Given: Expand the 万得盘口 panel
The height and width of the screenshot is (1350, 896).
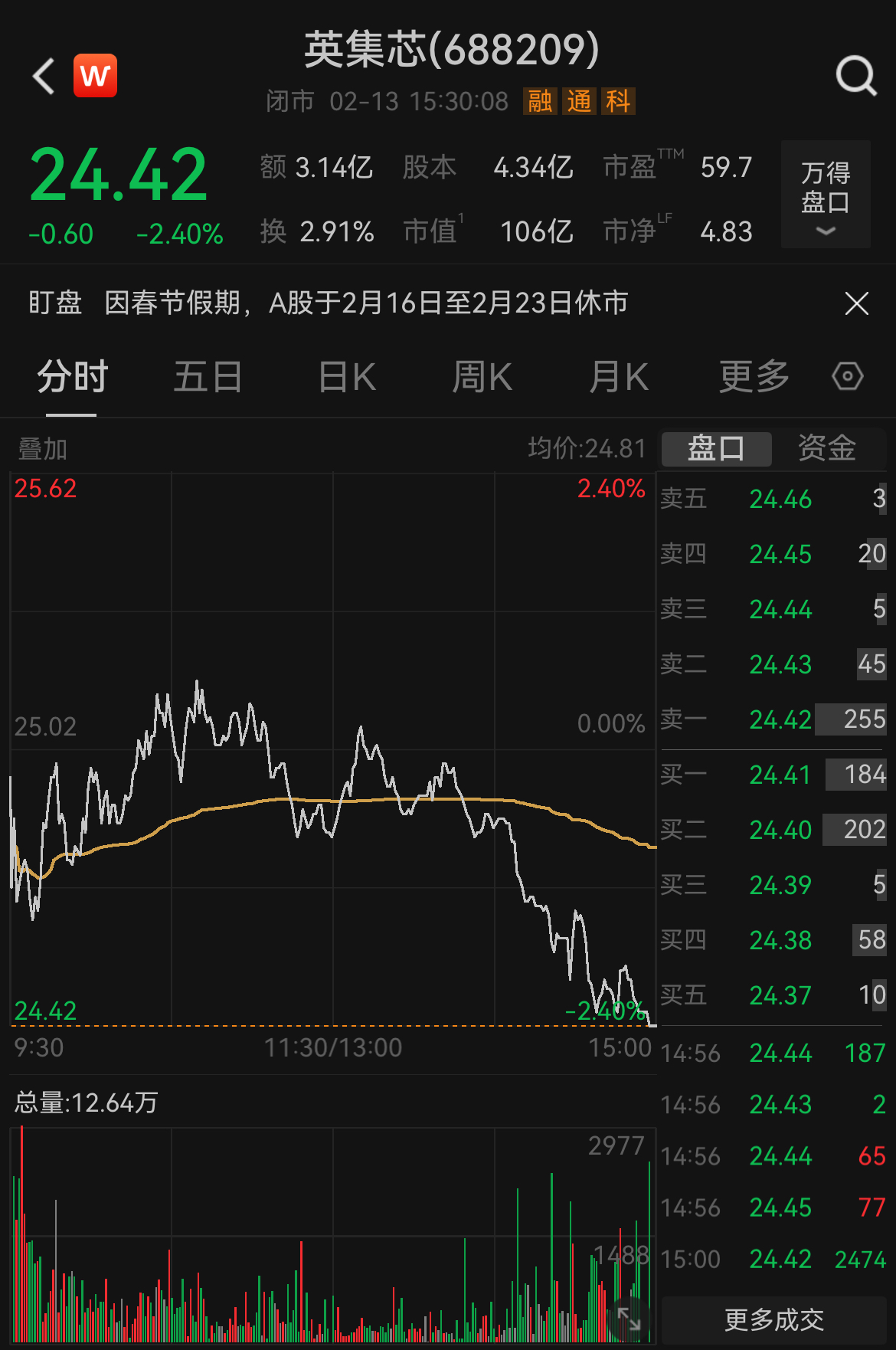Looking at the screenshot, I should coord(826,195).
